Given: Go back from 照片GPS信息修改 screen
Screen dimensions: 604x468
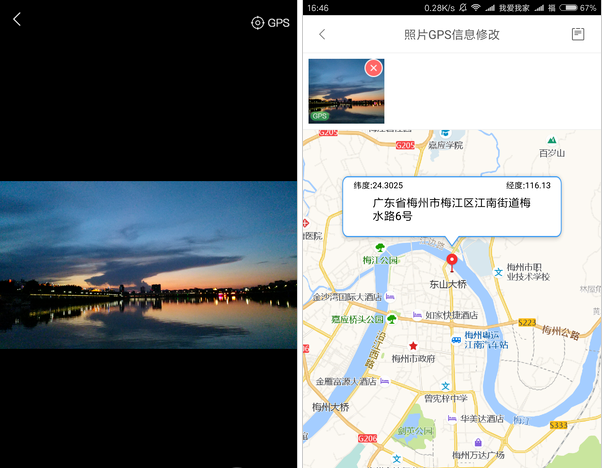Looking at the screenshot, I should coord(322,35).
